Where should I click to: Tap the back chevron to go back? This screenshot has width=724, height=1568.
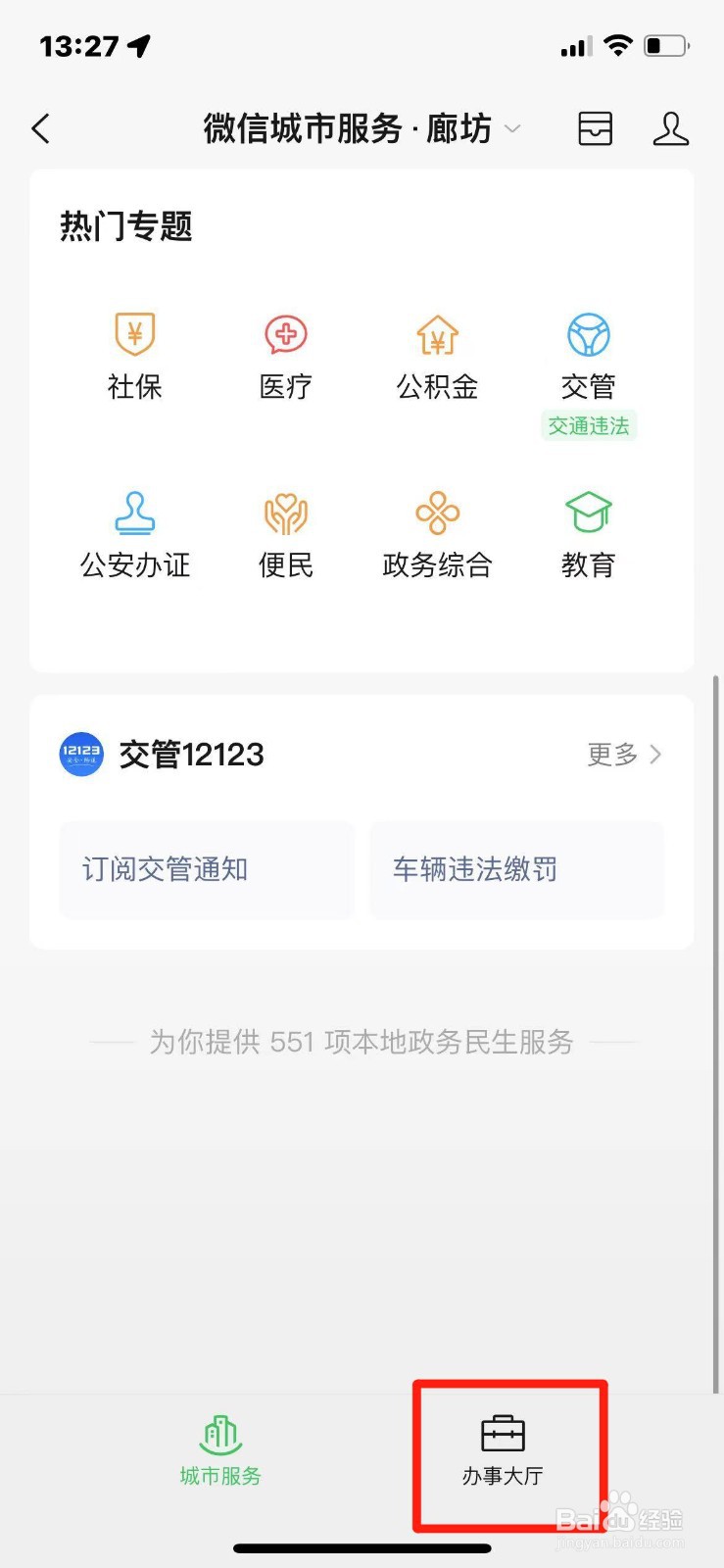(40, 128)
